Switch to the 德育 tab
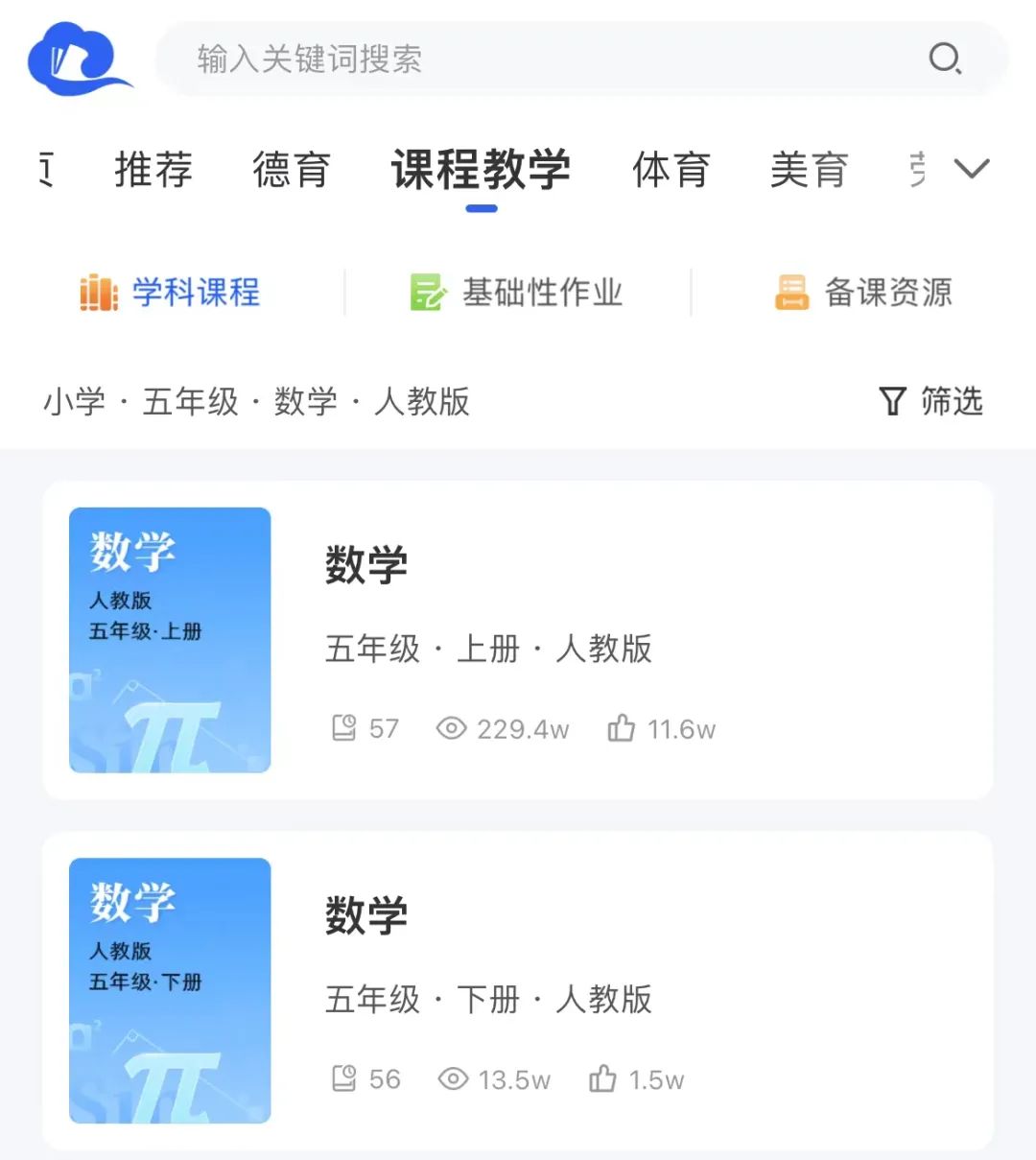Image resolution: width=1036 pixels, height=1160 pixels. click(293, 169)
